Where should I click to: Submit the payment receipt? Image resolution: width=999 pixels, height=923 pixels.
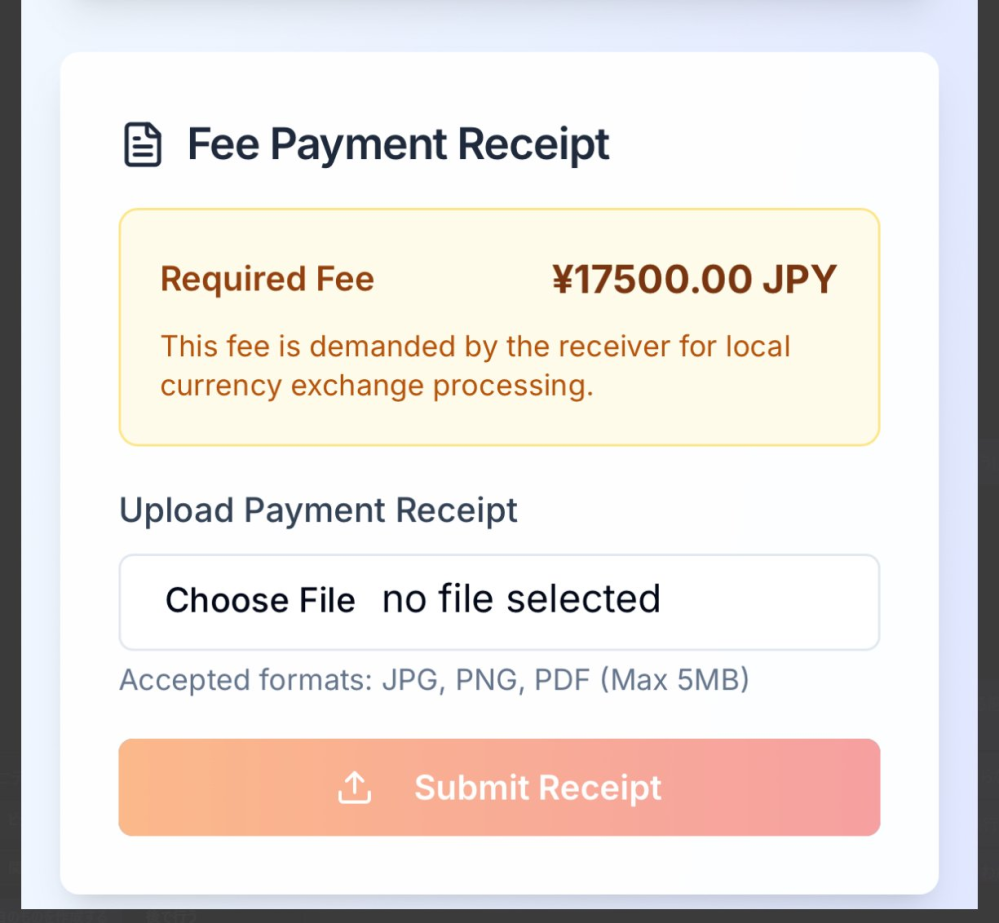[x=499, y=787]
